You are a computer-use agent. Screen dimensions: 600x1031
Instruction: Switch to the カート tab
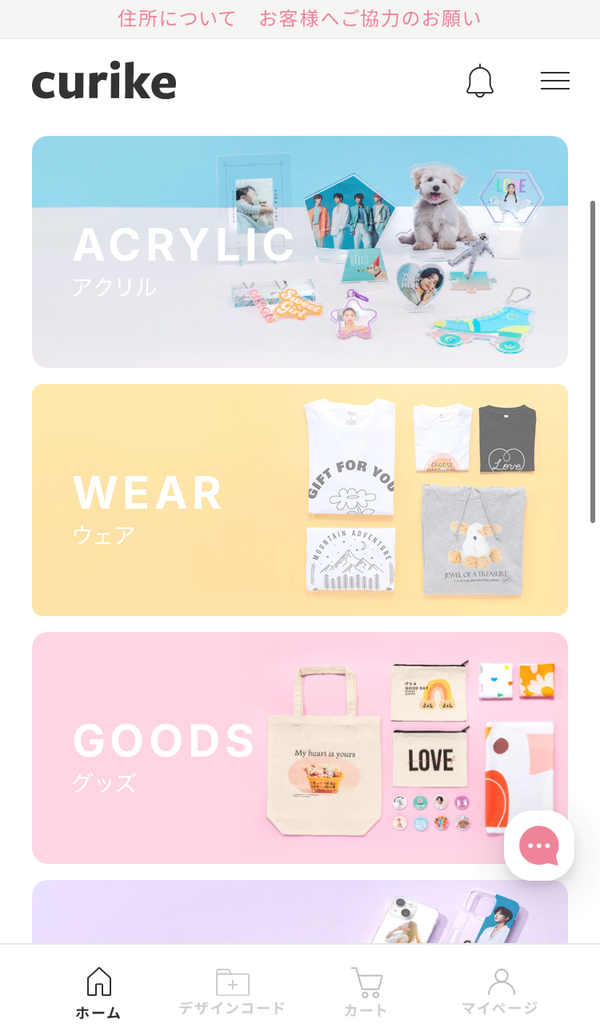click(x=365, y=992)
